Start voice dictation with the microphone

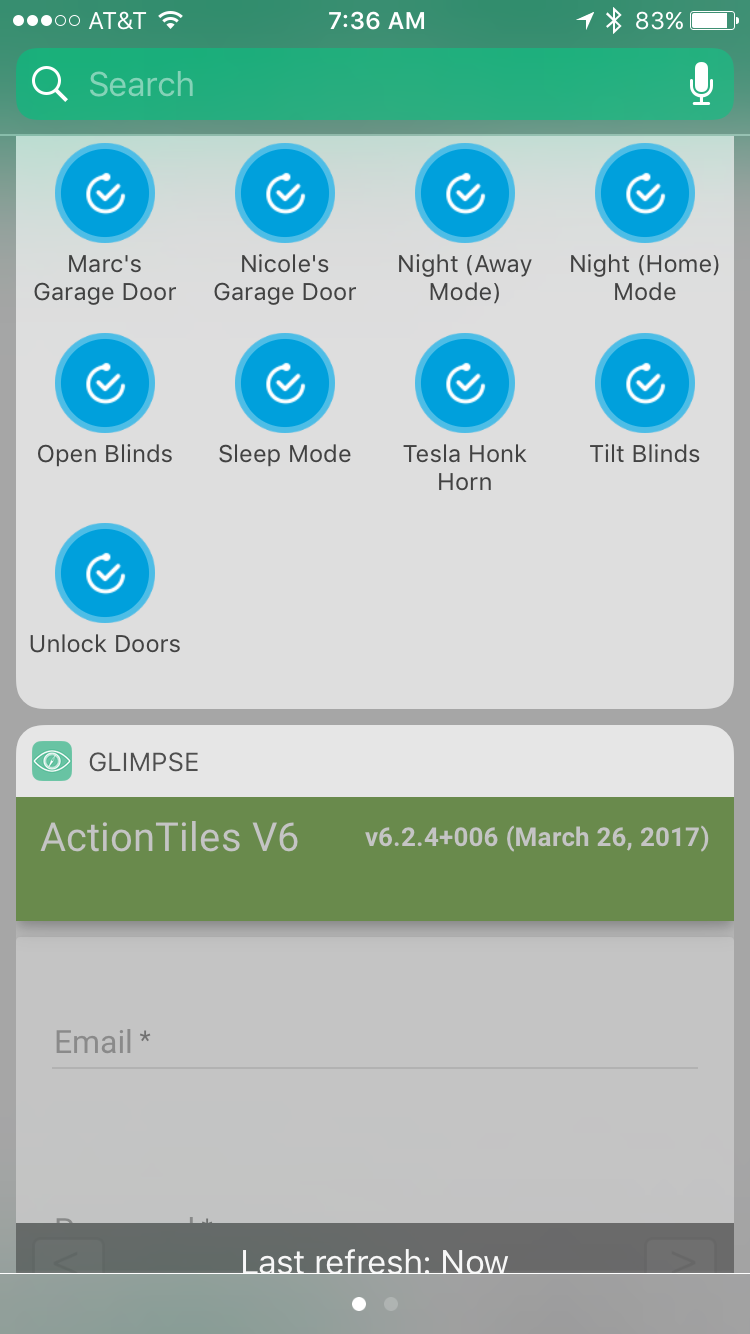coord(702,84)
